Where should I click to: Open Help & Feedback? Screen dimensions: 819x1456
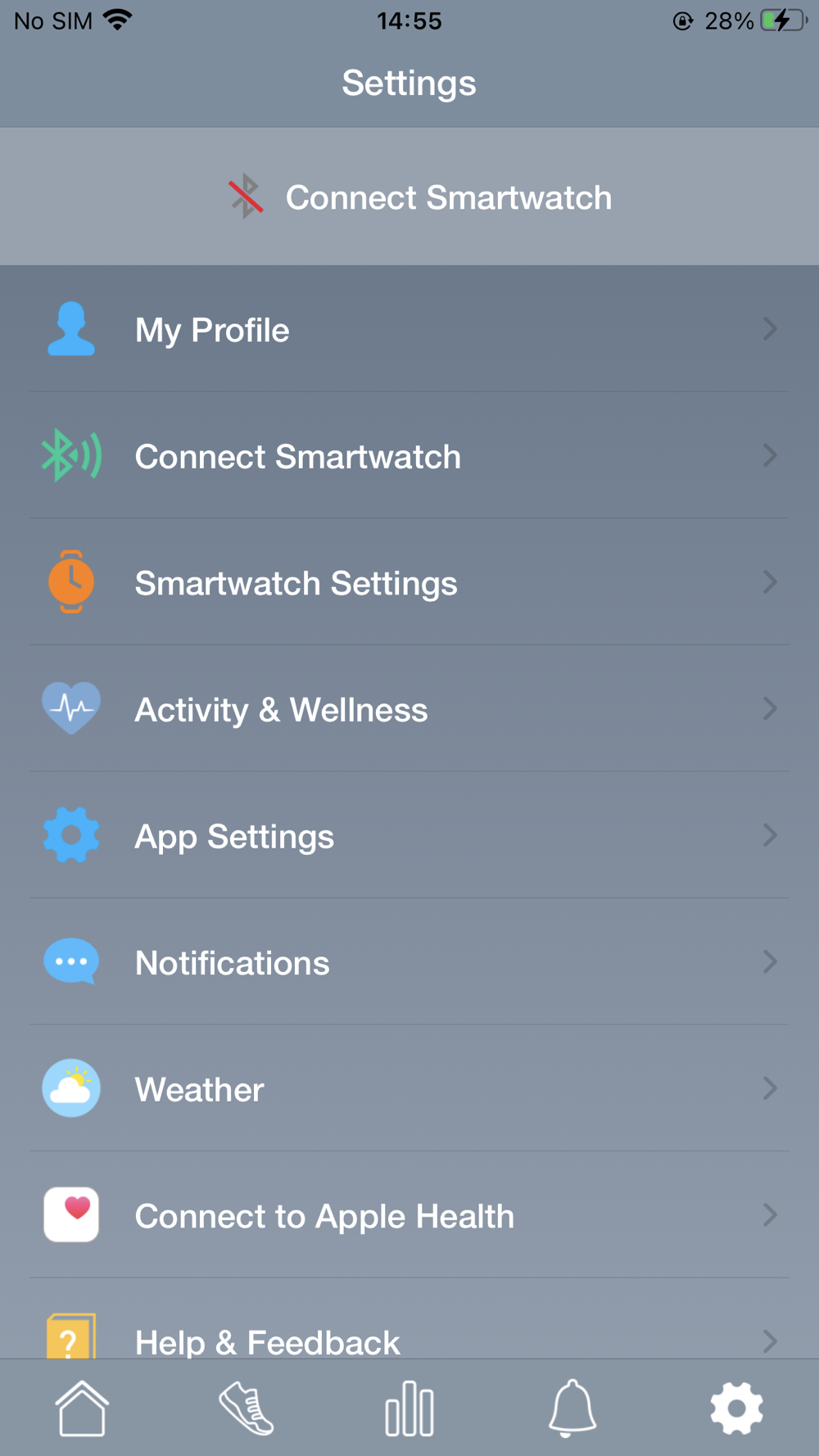click(x=409, y=1318)
